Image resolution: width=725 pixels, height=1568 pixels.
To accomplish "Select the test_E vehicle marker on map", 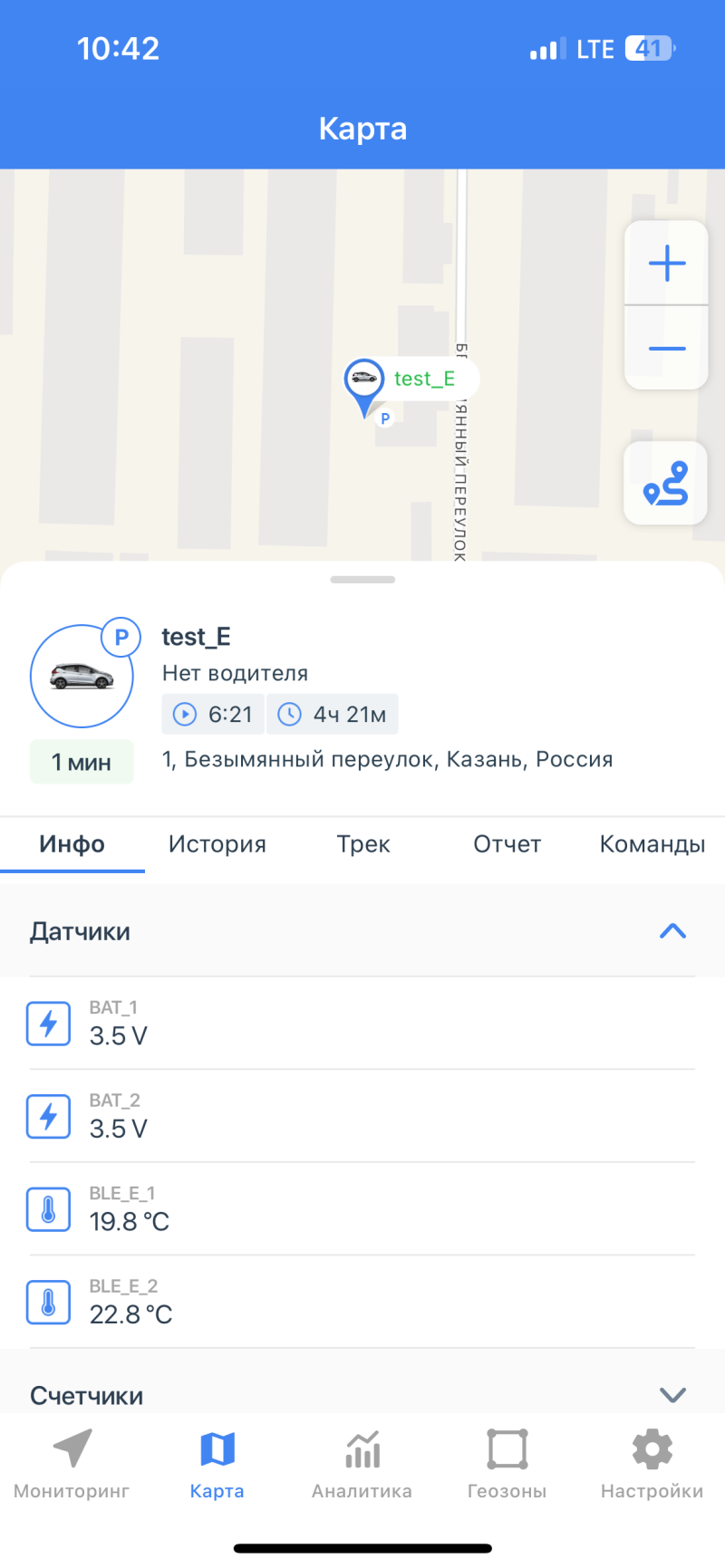I will (364, 379).
